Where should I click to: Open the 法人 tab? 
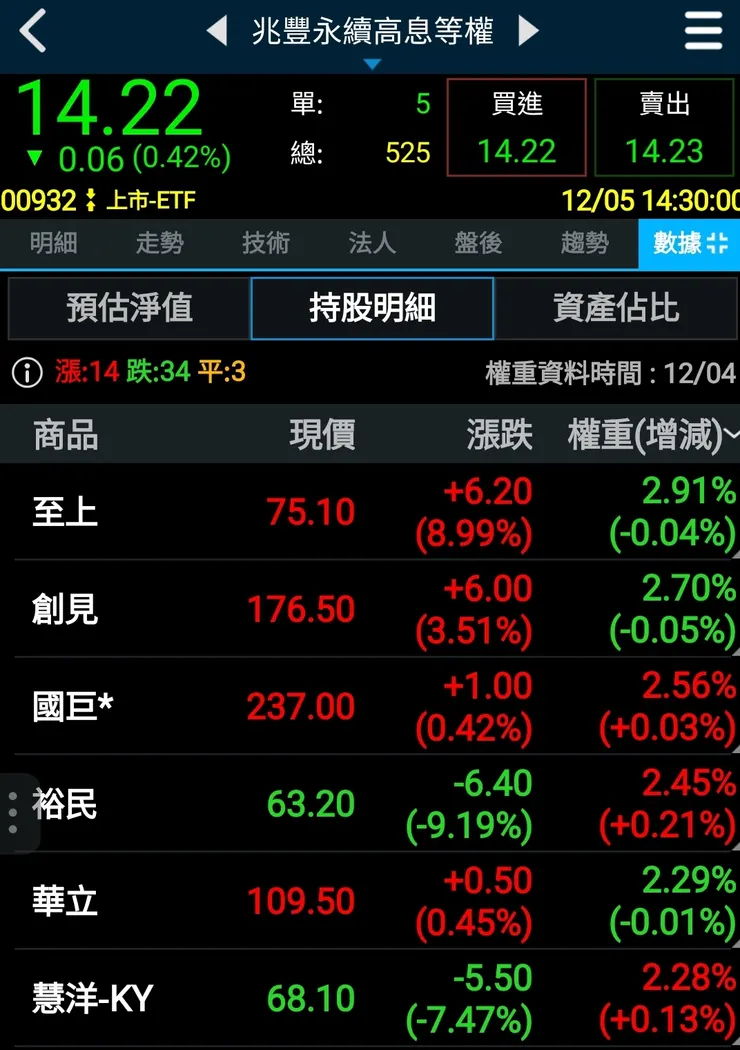(370, 243)
